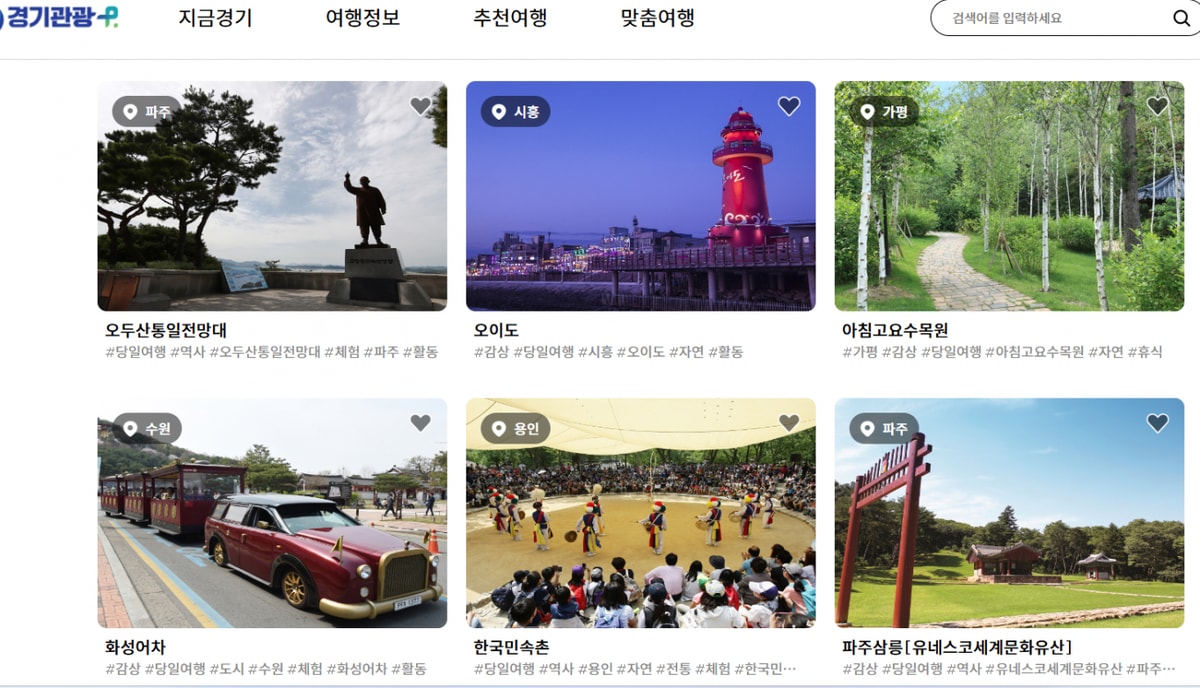The height and width of the screenshot is (688, 1200).
Task: Open the 여행정보 menu
Action: pos(362,19)
